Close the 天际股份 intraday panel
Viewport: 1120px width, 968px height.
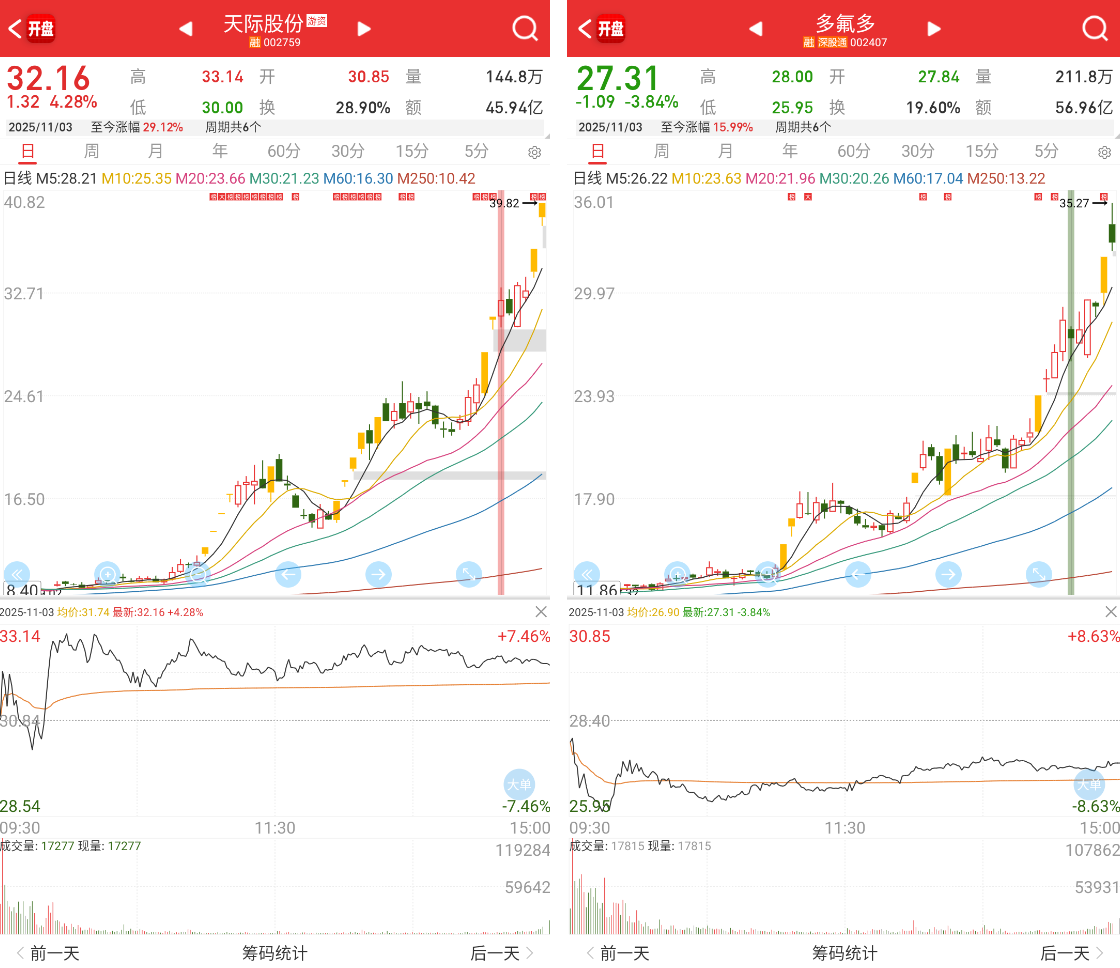541,611
